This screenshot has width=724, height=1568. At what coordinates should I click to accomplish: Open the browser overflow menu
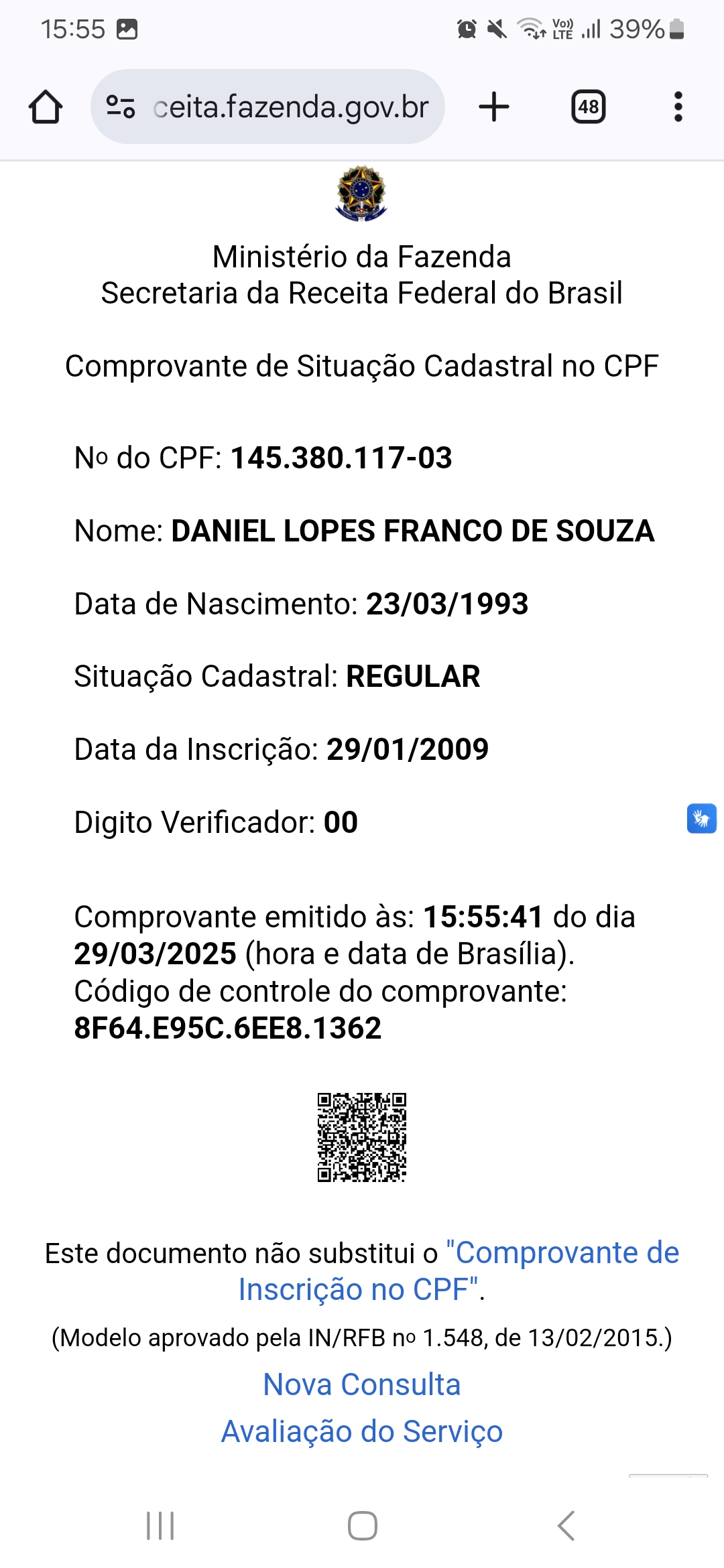pos(678,107)
